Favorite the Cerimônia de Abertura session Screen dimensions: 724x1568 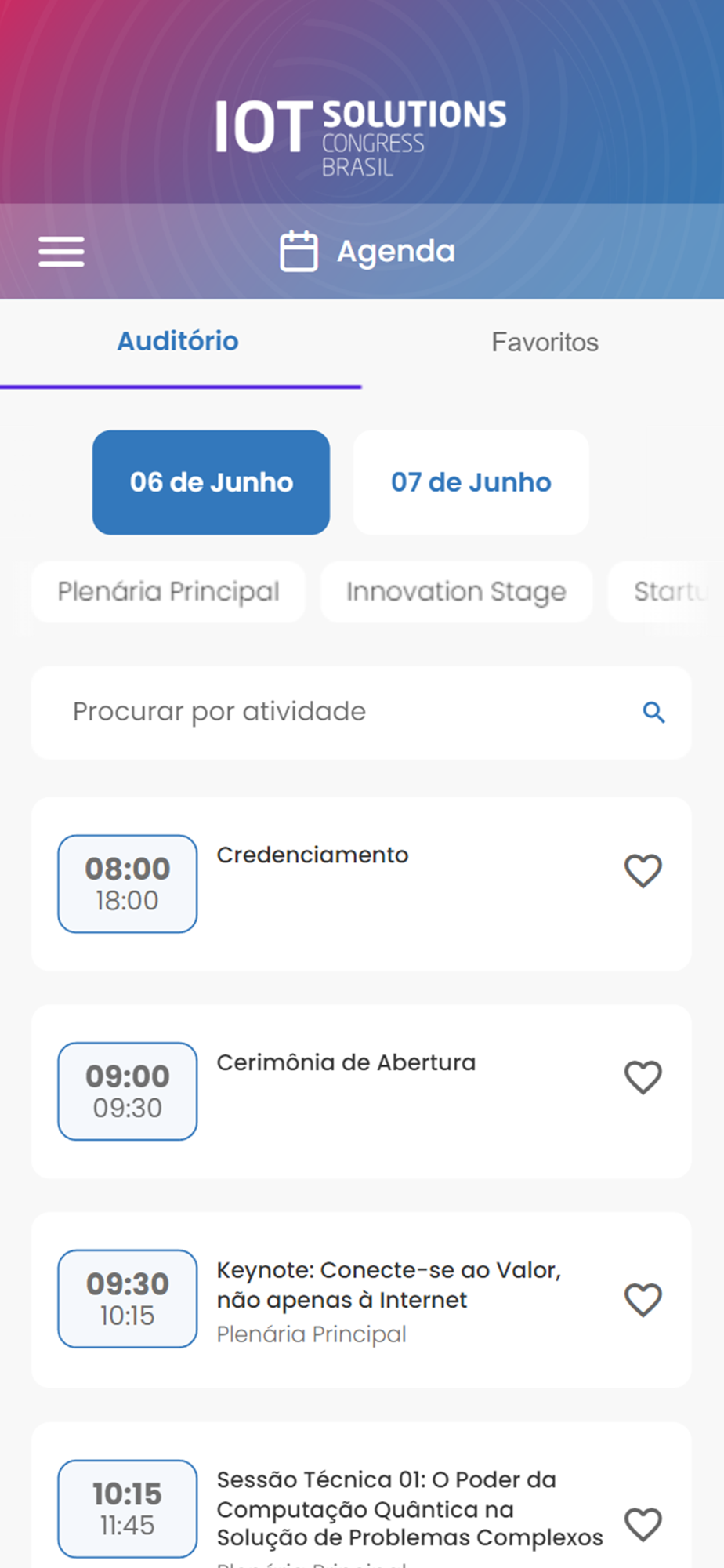point(643,1077)
